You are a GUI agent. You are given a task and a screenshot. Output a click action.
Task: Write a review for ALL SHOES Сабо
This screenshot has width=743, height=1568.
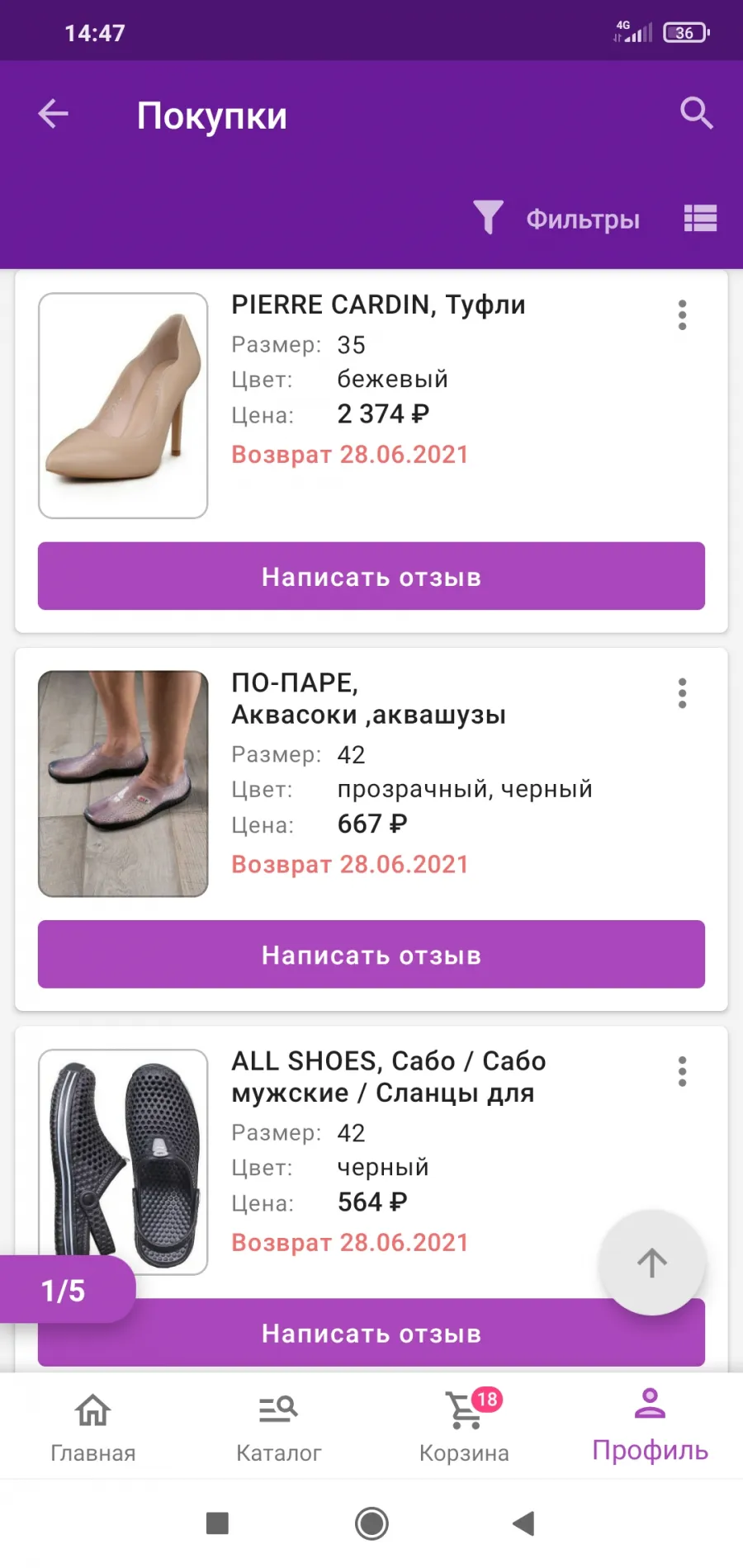pyautogui.click(x=371, y=1333)
